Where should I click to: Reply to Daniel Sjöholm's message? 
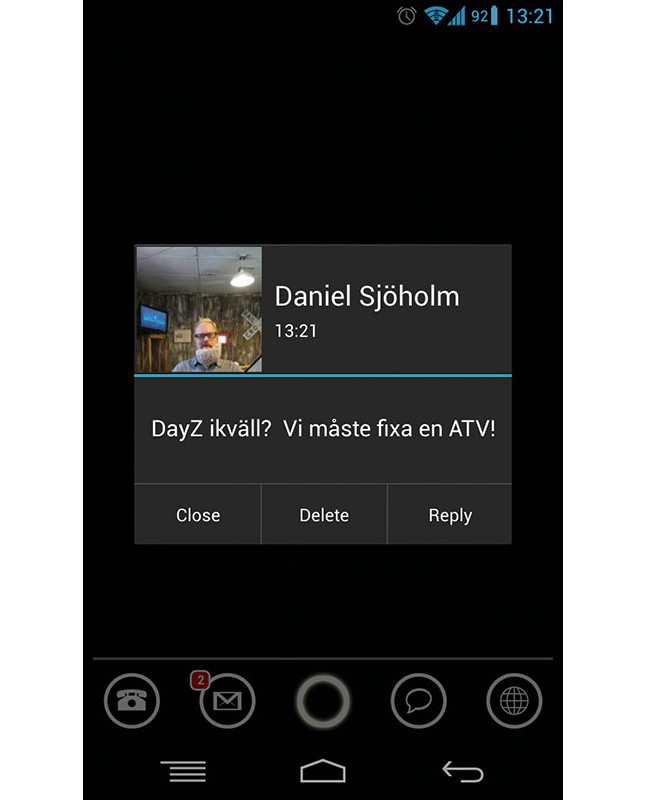[450, 515]
